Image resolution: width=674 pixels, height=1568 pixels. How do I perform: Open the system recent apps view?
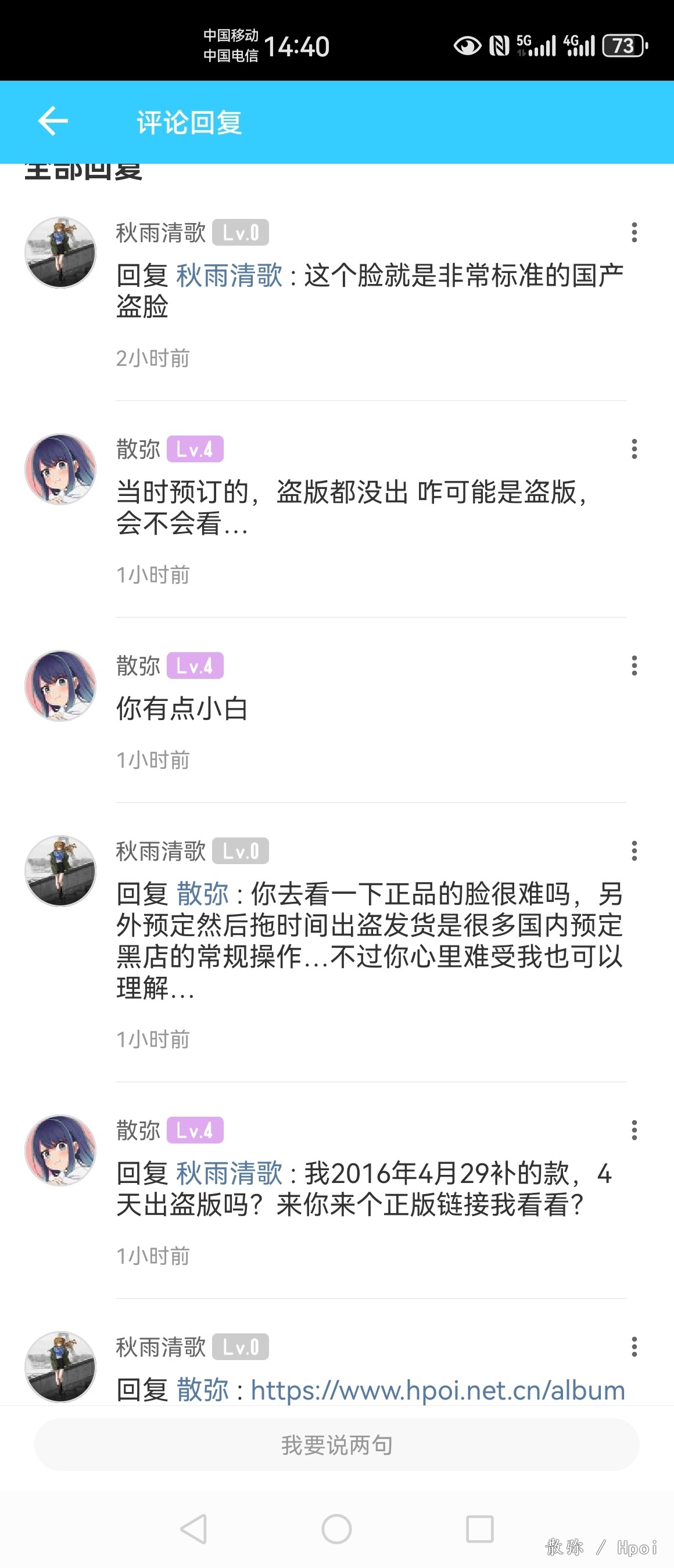(479, 1529)
